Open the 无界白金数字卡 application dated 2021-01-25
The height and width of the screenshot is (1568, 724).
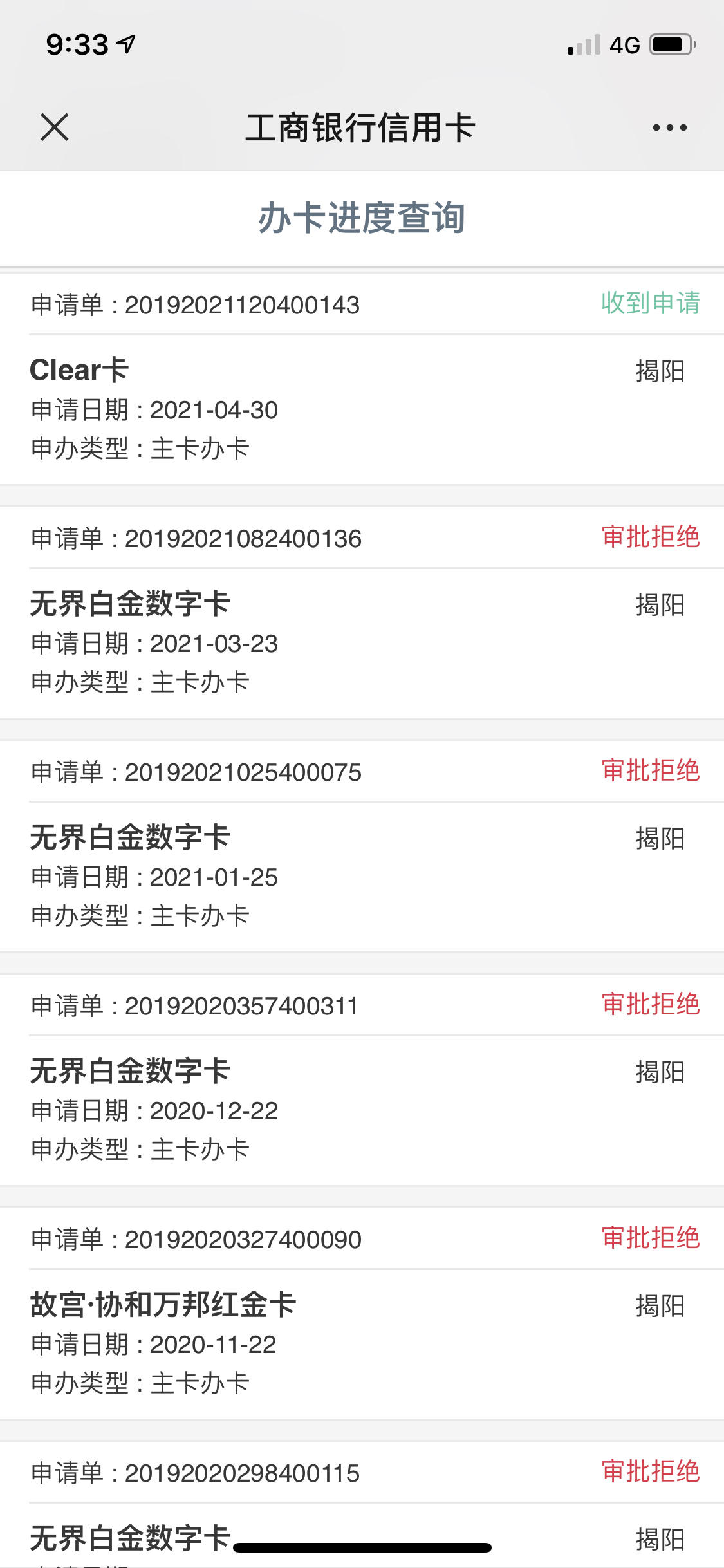click(x=362, y=846)
